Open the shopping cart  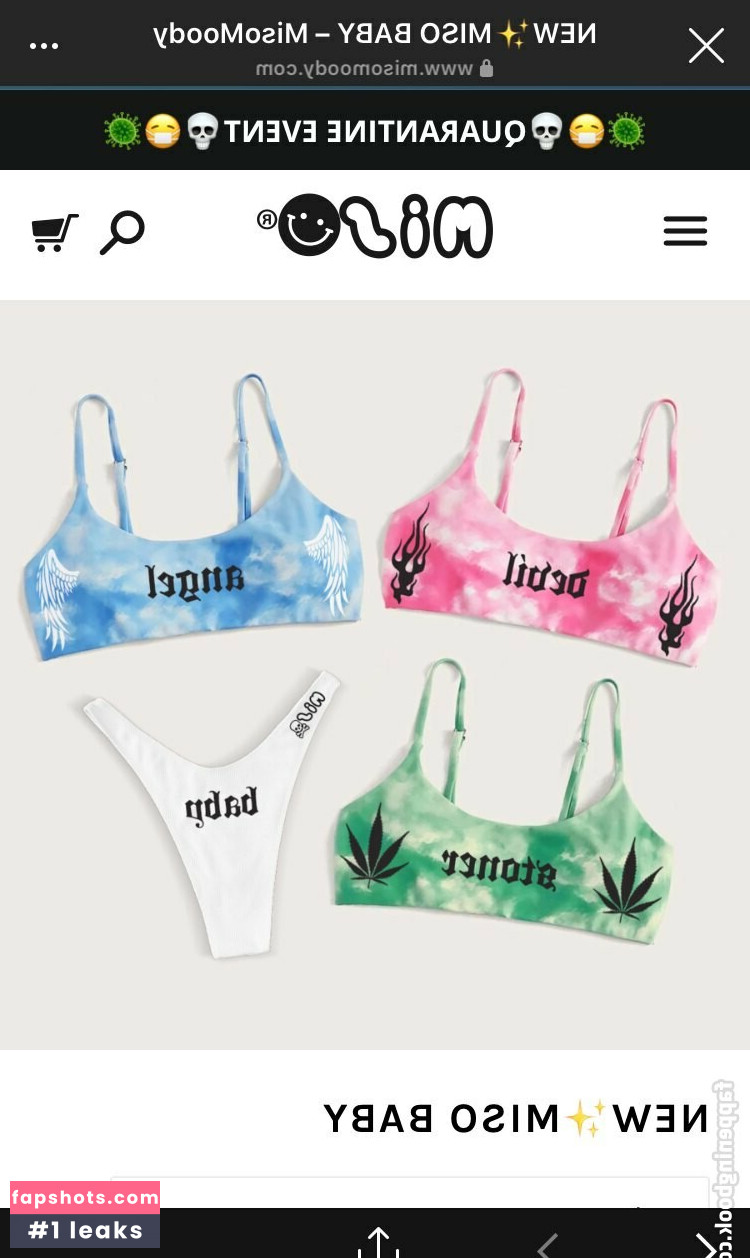[54, 233]
